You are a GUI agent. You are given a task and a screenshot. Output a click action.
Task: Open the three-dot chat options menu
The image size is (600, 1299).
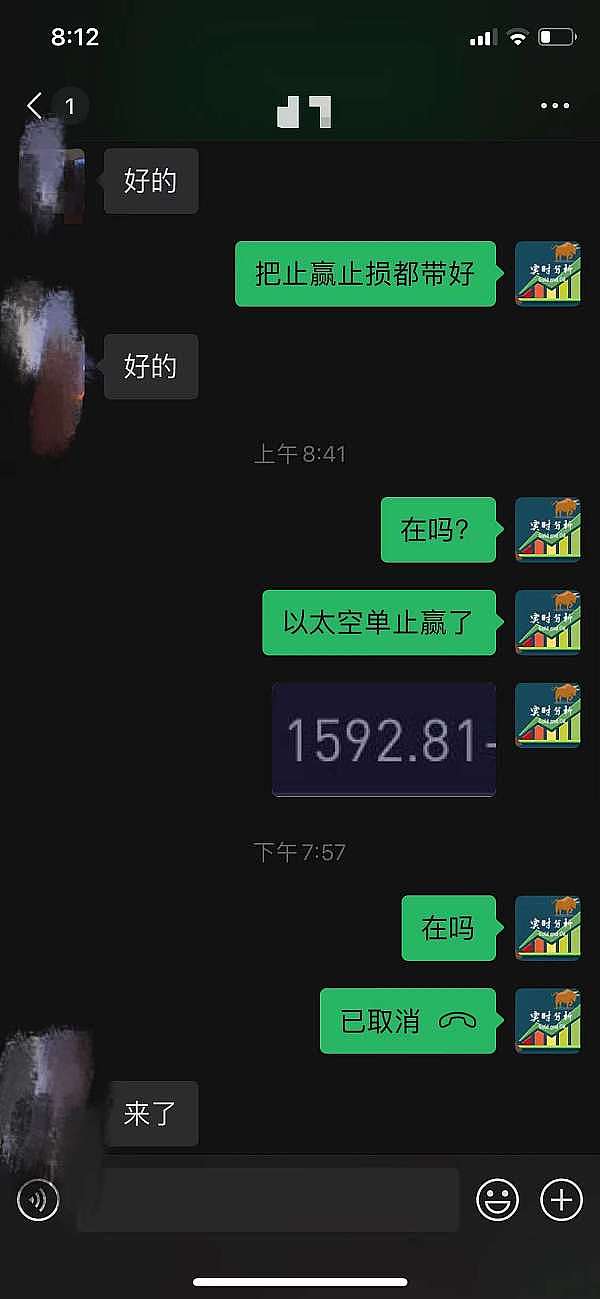(554, 106)
